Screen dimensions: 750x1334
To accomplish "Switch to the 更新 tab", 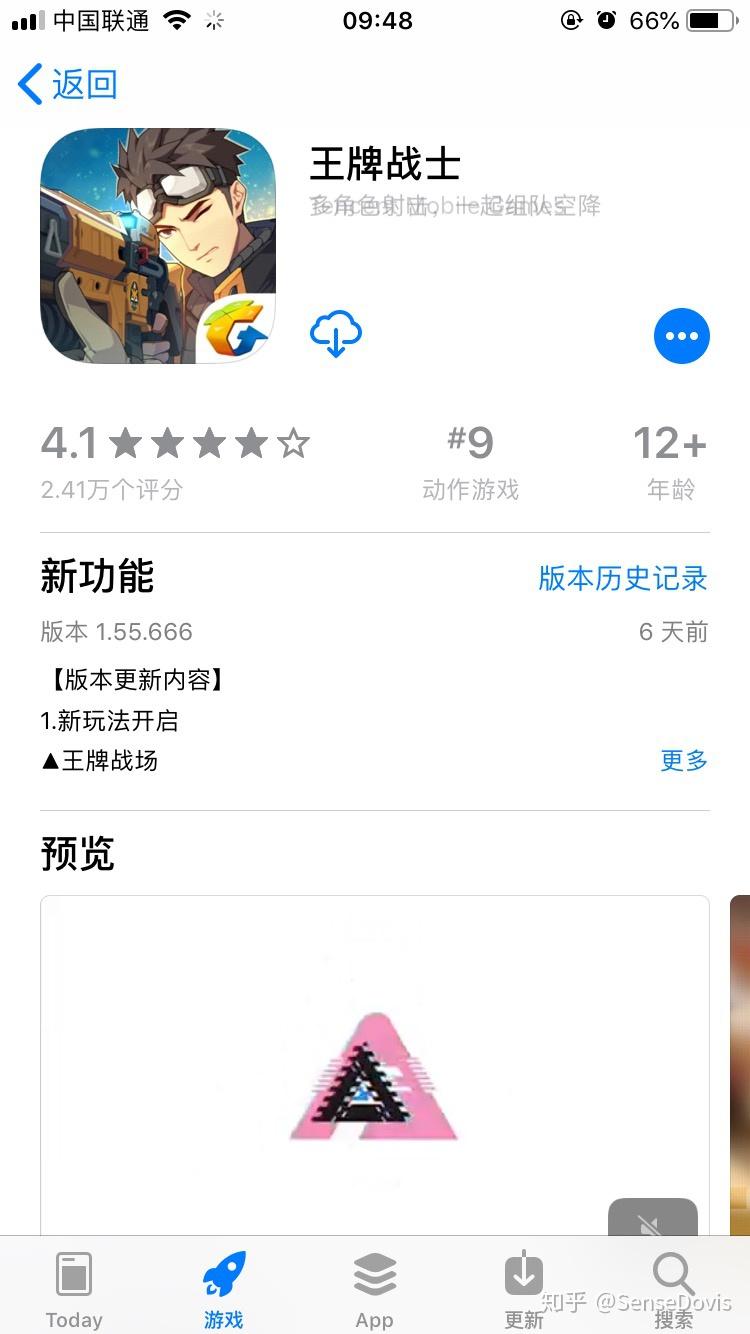I will click(524, 1290).
